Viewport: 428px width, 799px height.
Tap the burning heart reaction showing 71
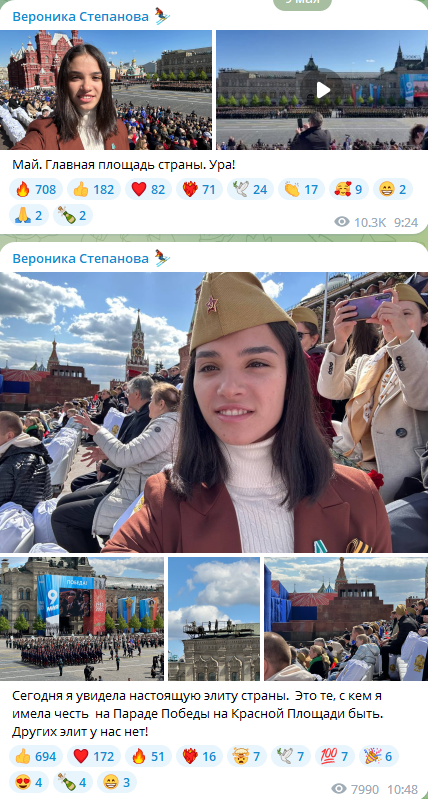[x=199, y=190]
